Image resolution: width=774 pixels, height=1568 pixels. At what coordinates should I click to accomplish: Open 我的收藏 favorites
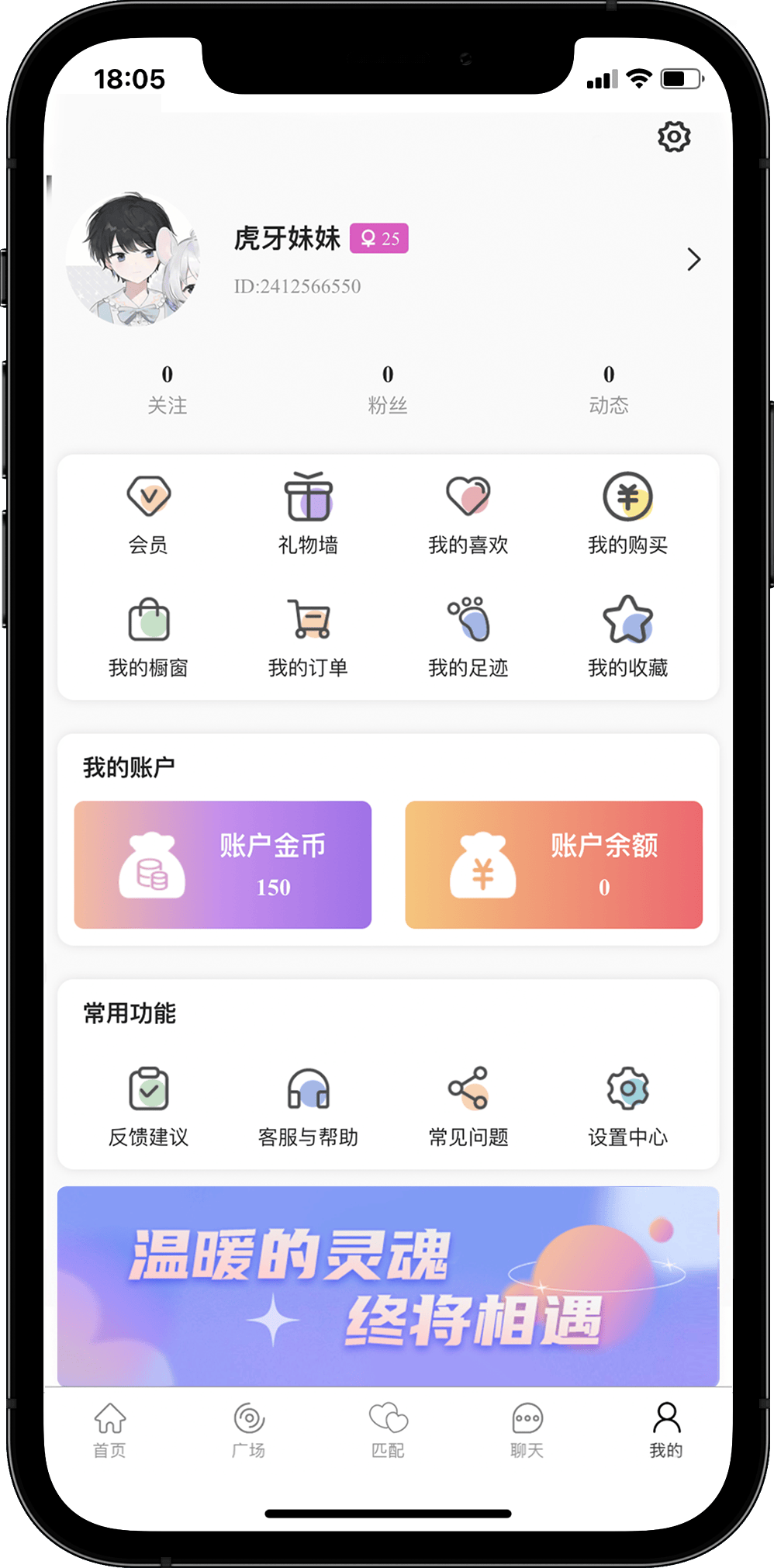tap(627, 636)
